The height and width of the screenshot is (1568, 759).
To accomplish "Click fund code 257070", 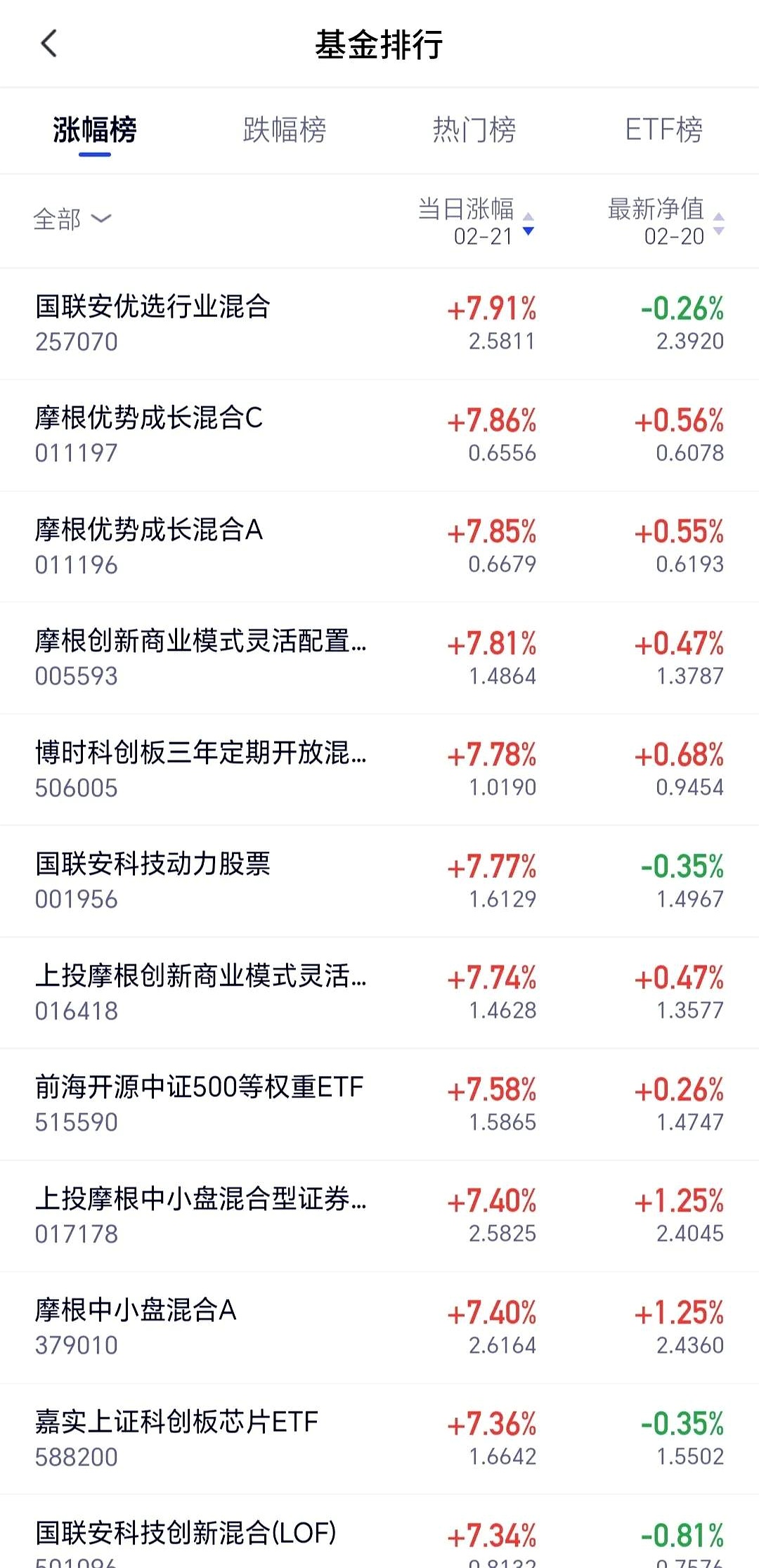I will 75,341.
